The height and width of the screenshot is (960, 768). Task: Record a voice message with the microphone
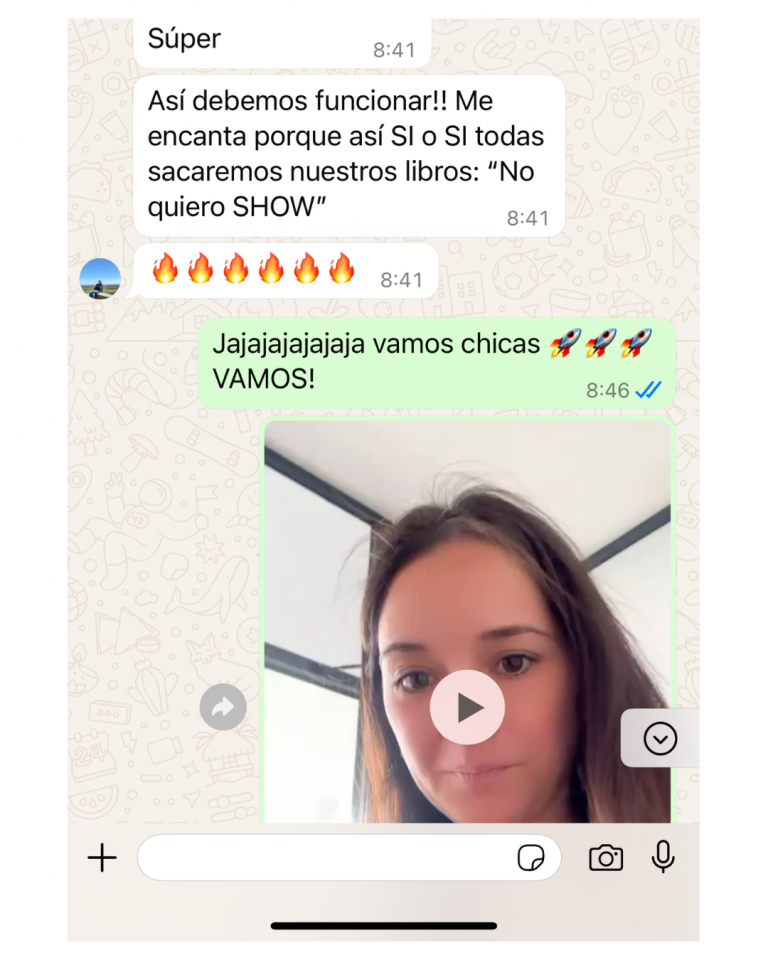click(662, 857)
